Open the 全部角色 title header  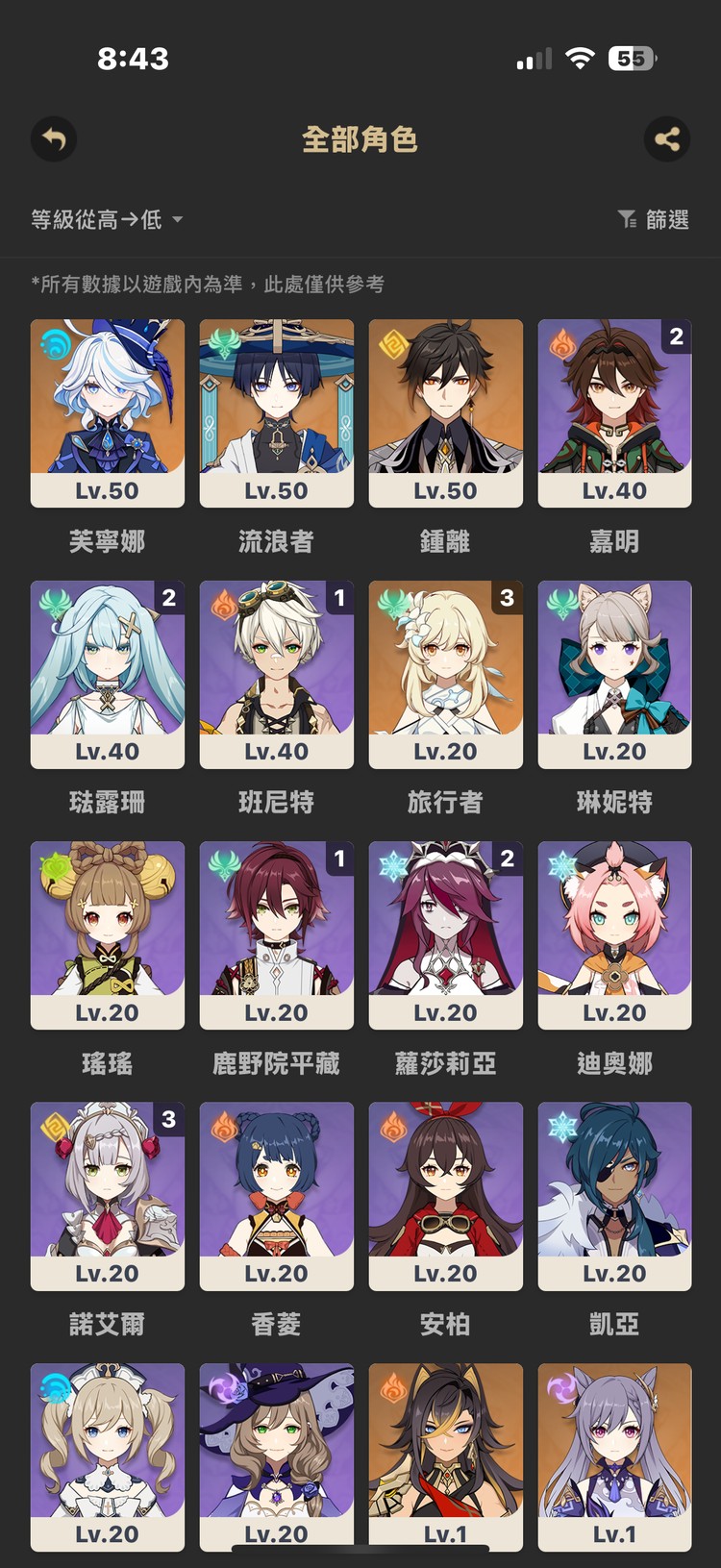pyautogui.click(x=360, y=138)
